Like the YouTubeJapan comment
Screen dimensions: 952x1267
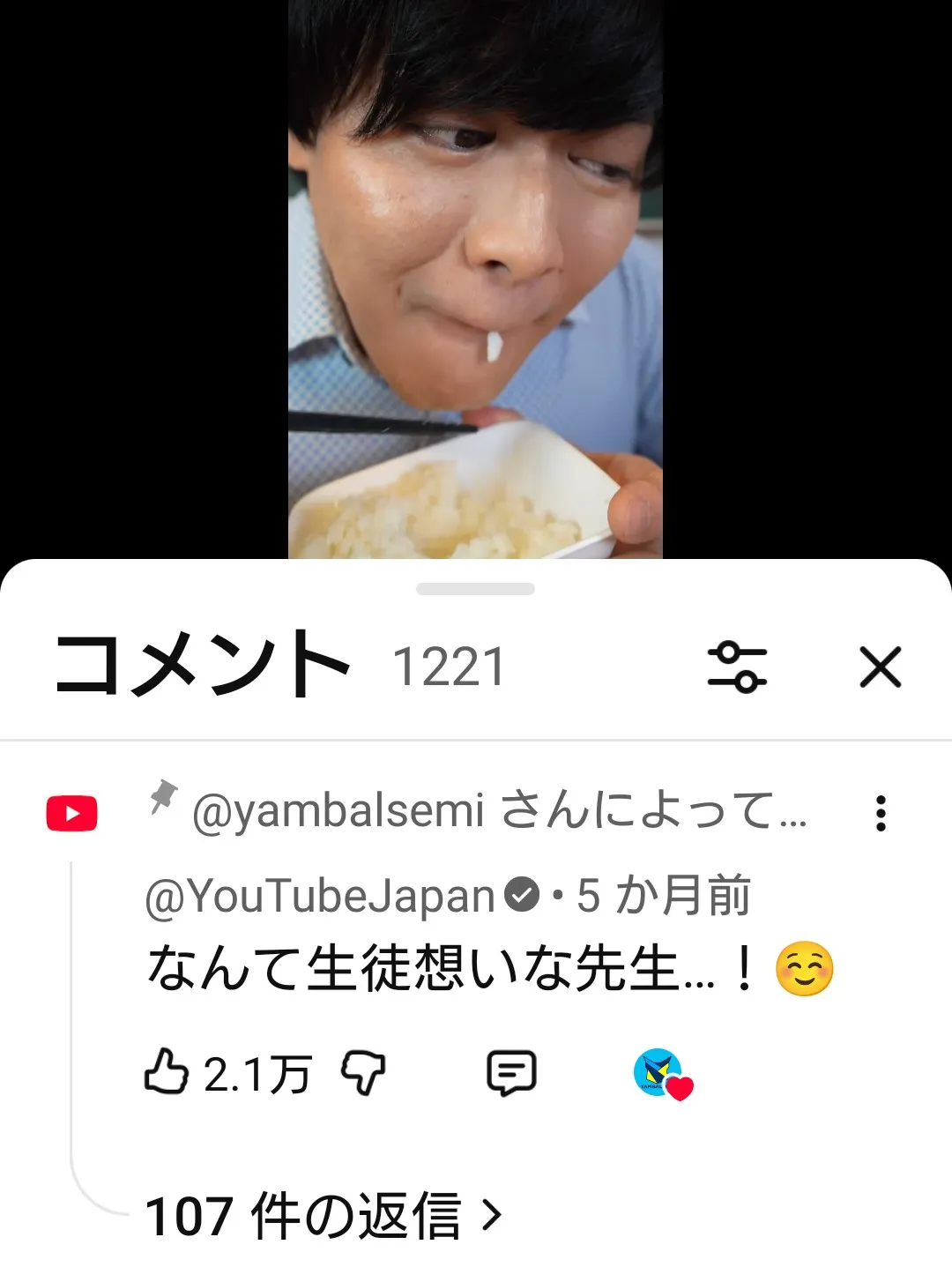click(167, 1073)
